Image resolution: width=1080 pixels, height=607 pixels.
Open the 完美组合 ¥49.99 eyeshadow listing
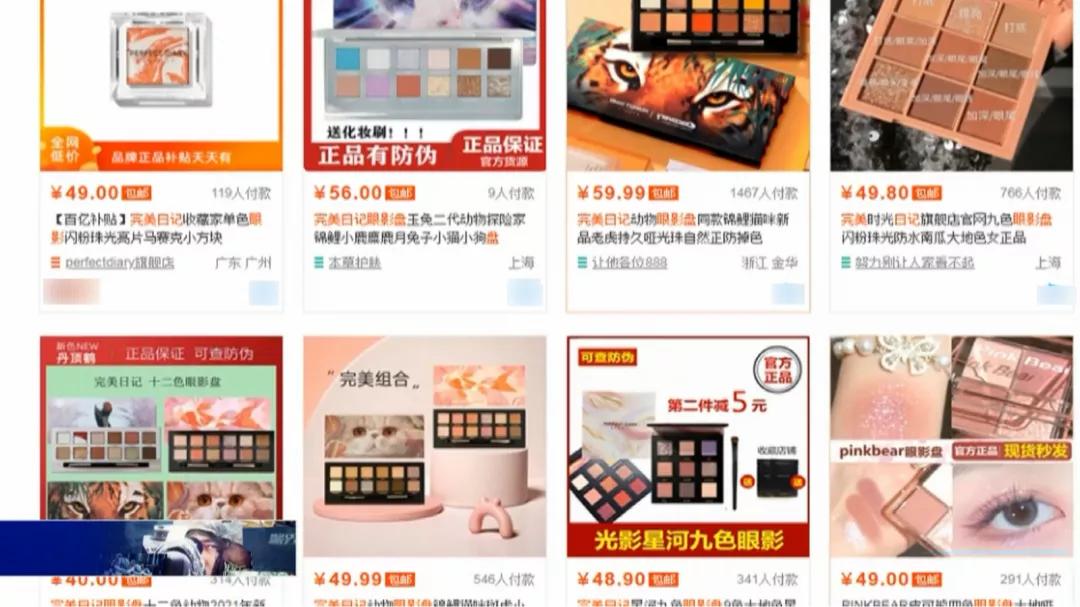tap(424, 445)
